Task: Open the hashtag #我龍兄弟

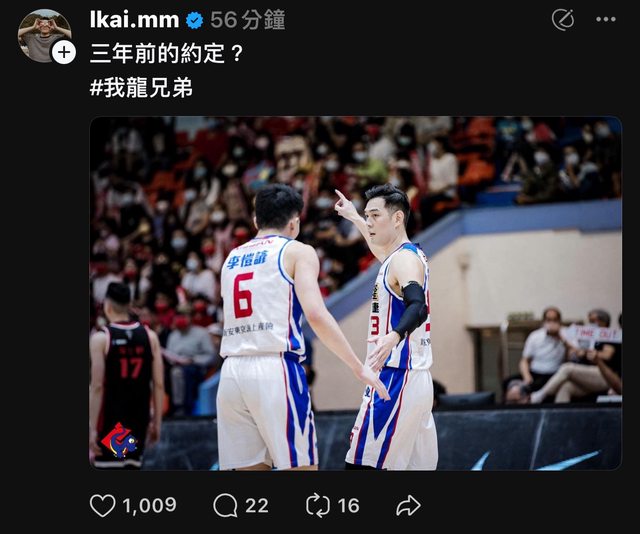Action: tap(141, 87)
